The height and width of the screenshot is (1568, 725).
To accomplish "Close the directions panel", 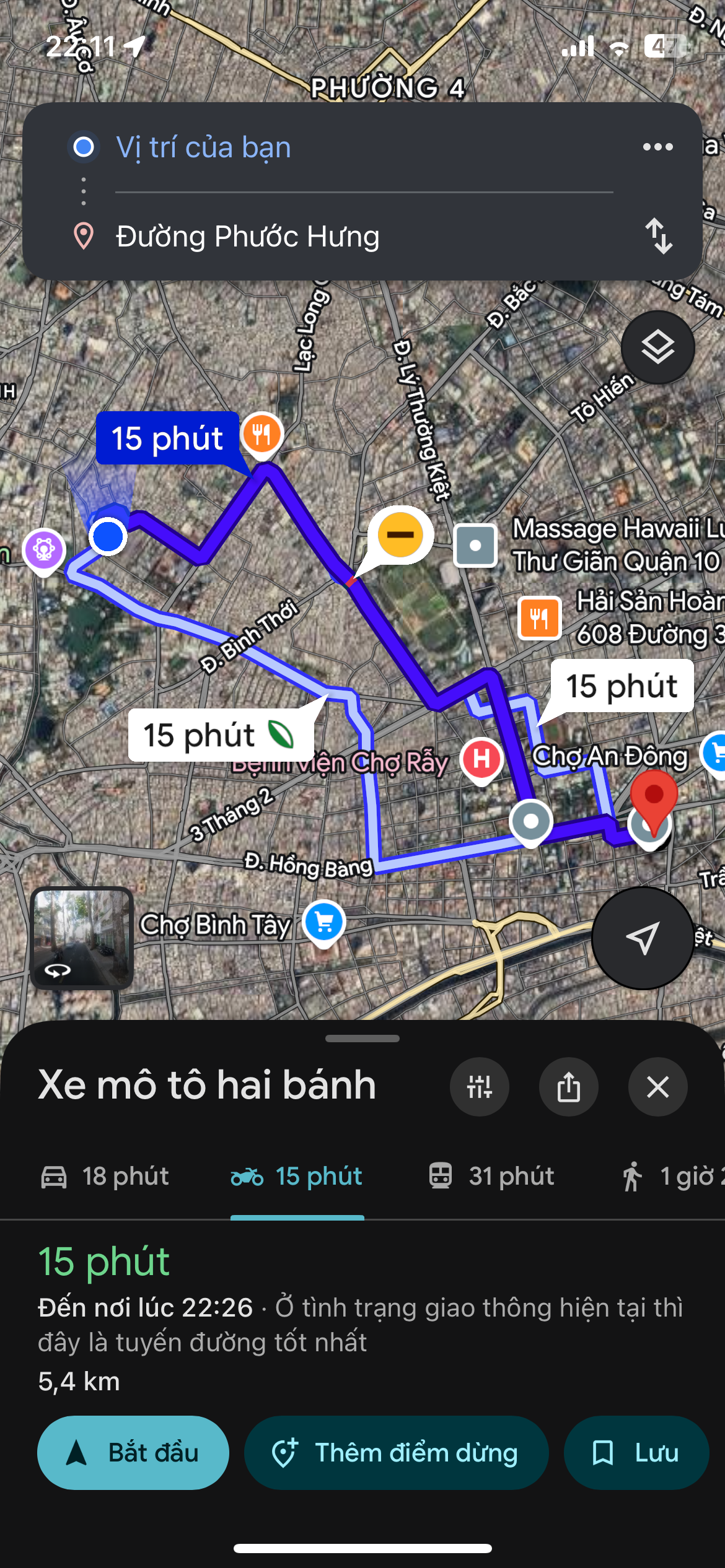I will pos(657,1086).
